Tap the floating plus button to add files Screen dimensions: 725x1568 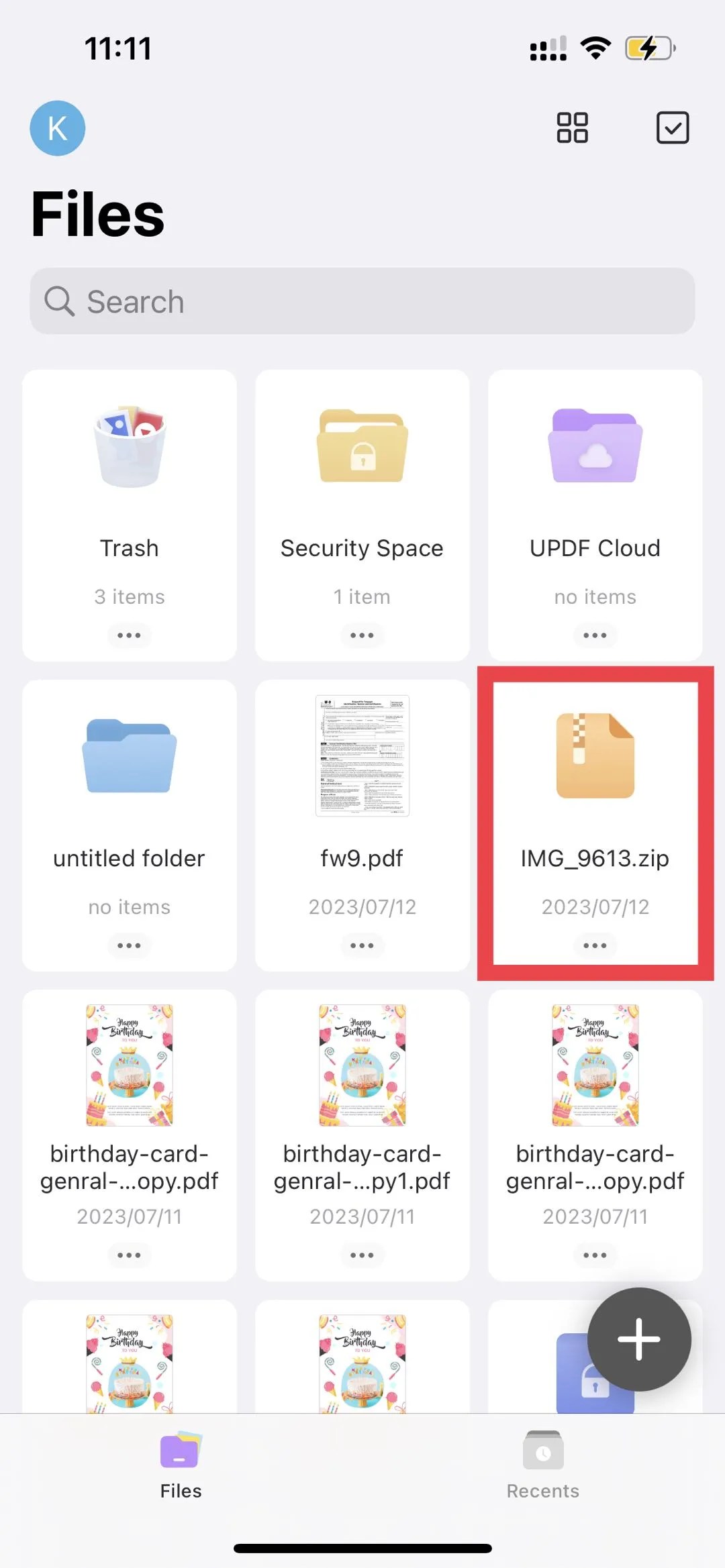639,1339
